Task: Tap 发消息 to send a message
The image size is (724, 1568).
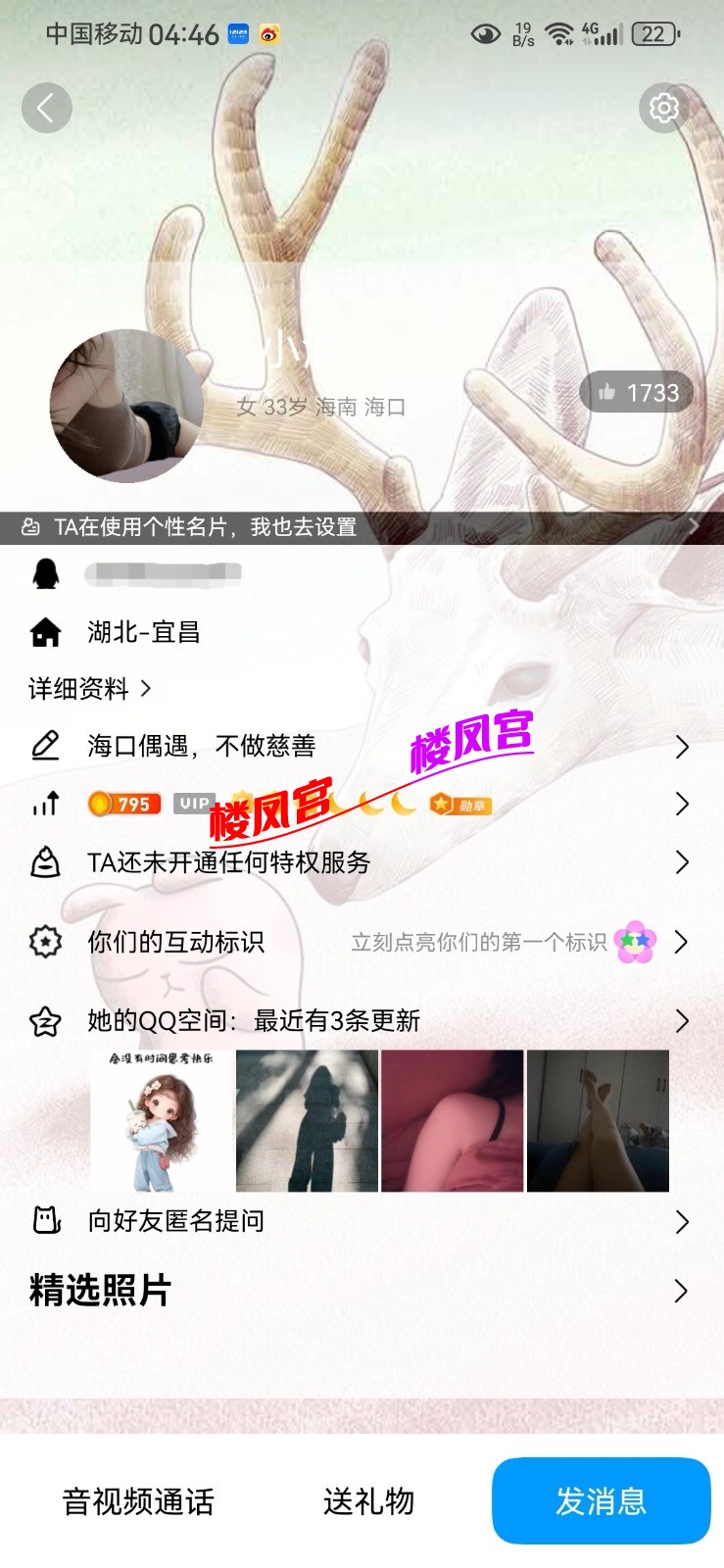Action: pyautogui.click(x=601, y=1501)
